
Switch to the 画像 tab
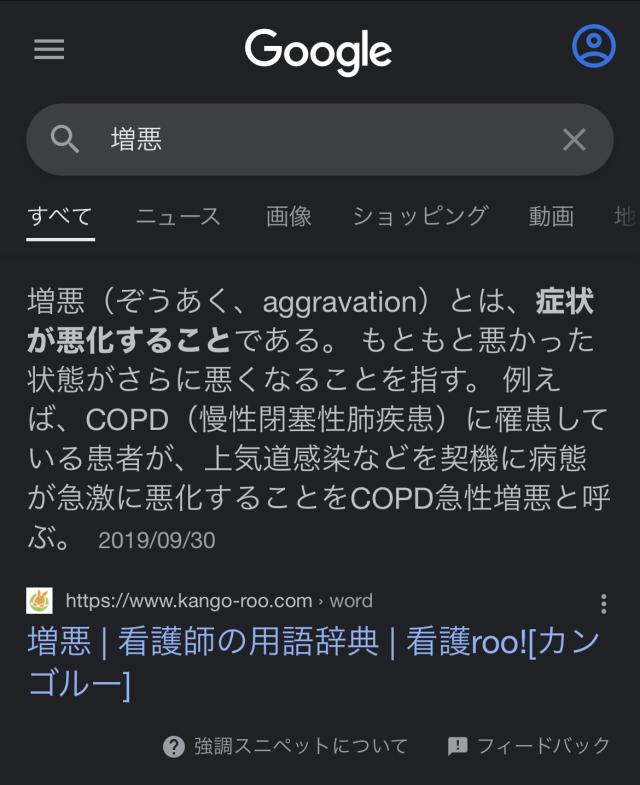pos(289,216)
